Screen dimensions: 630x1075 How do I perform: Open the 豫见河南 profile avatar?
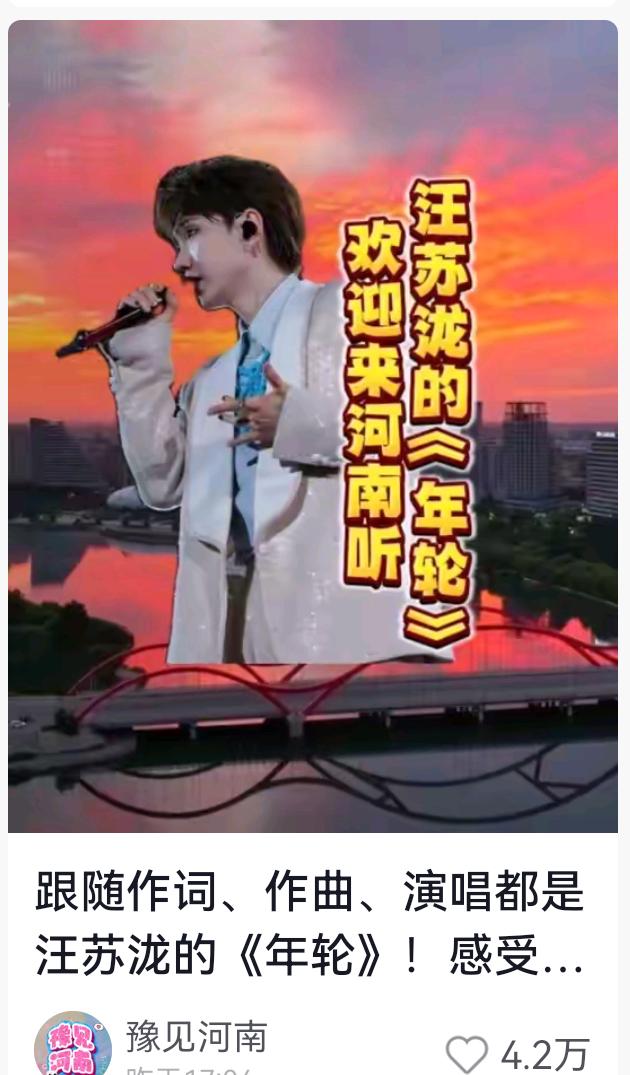pyautogui.click(x=73, y=1044)
